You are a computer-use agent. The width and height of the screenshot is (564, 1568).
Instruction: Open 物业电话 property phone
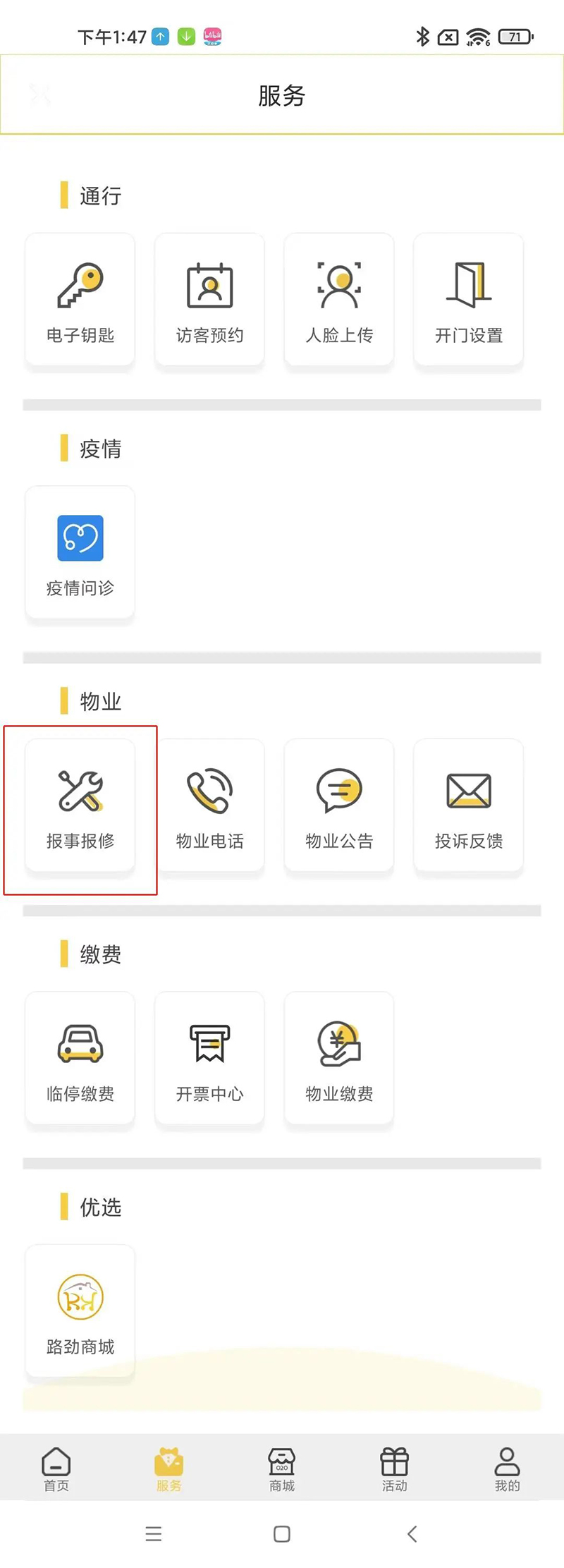(x=209, y=806)
